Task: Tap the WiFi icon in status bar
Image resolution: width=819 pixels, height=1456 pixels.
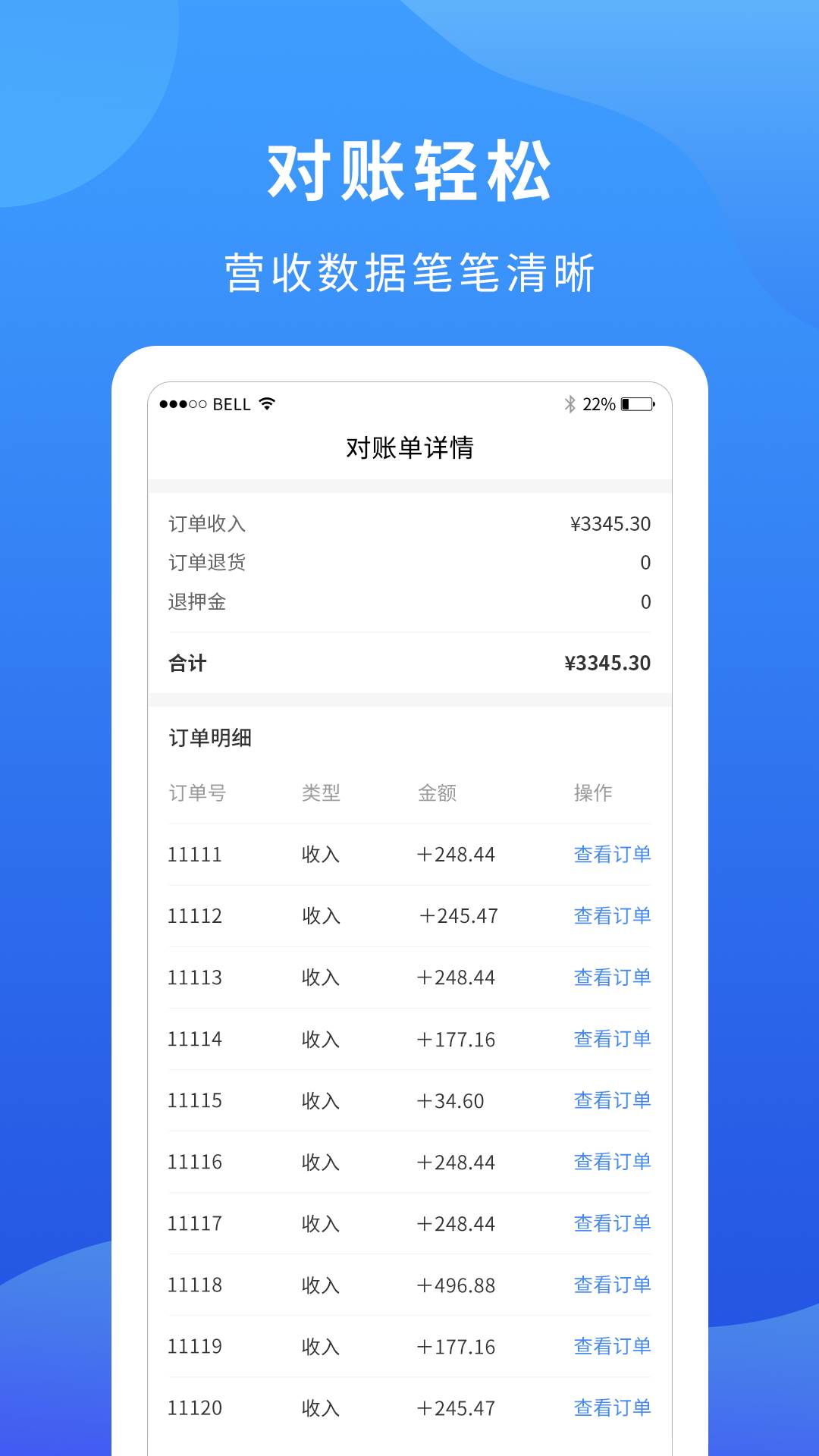Action: pyautogui.click(x=267, y=404)
